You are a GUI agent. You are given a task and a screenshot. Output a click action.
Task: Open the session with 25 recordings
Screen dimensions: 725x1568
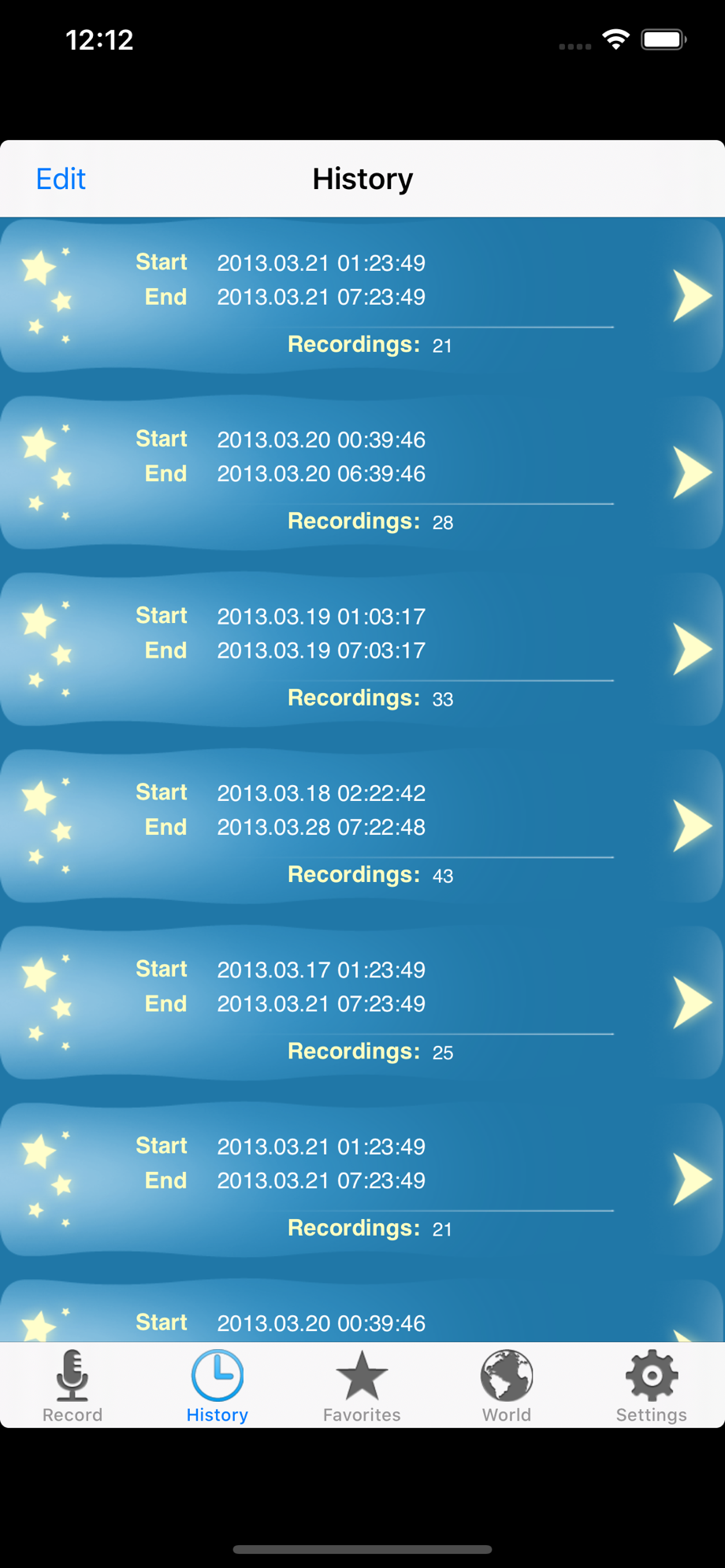click(x=362, y=1003)
